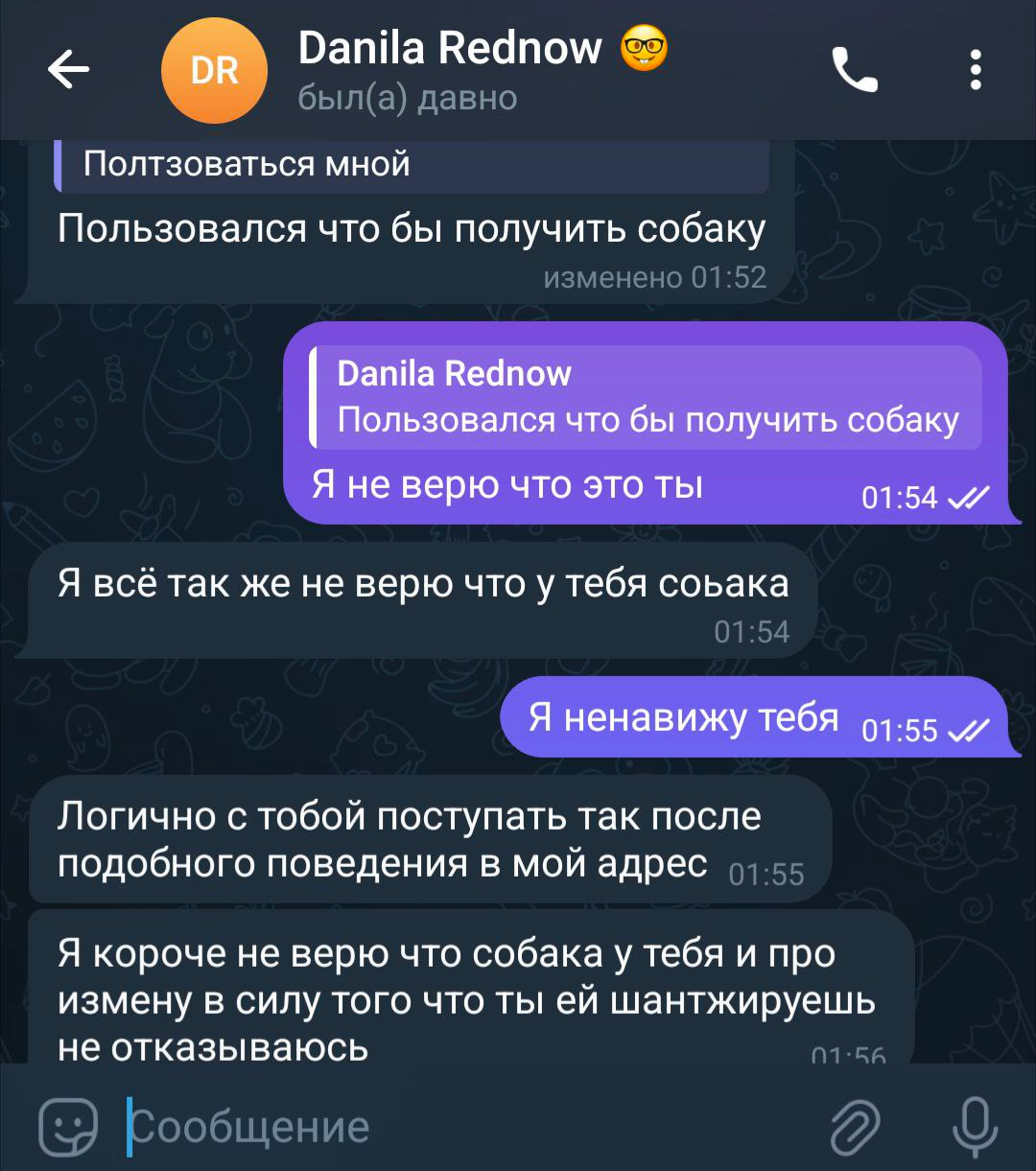Tap the microphone for a voice message

pos(976,1127)
